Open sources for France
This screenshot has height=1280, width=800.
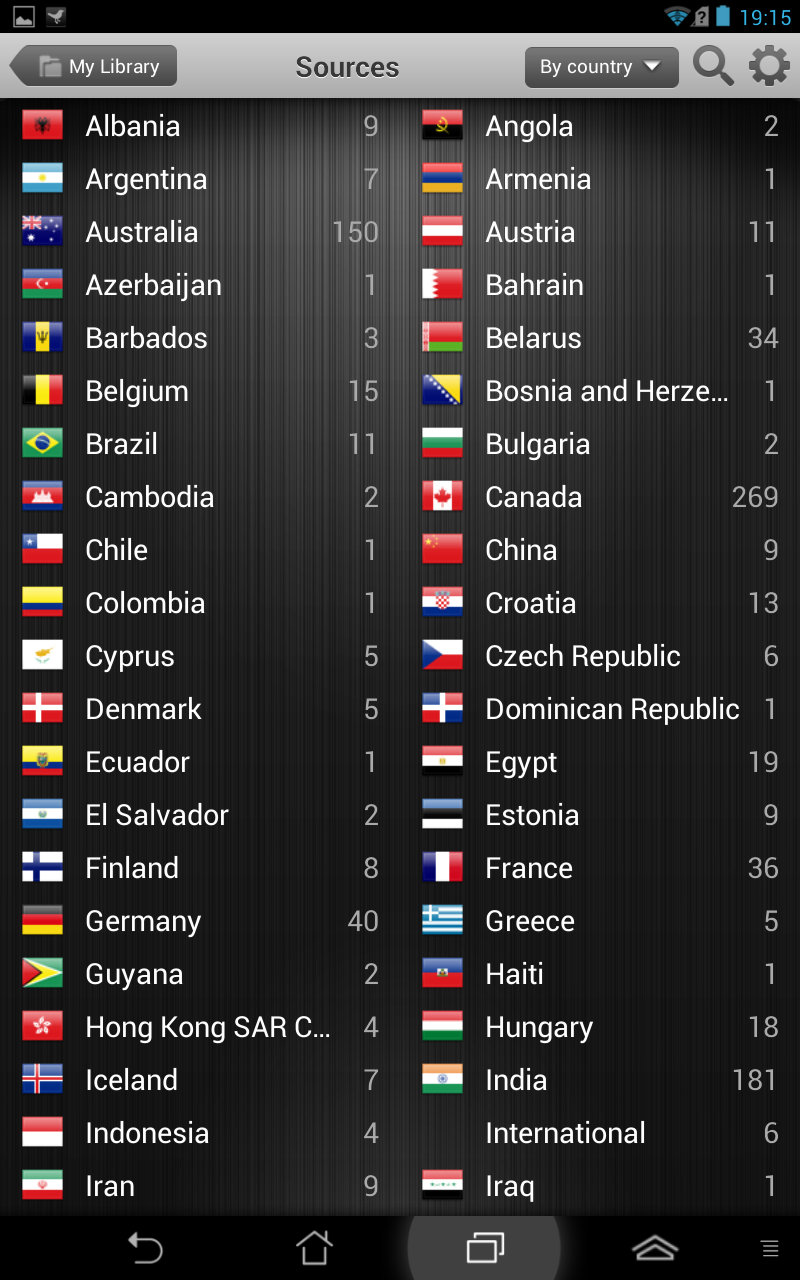pyautogui.click(x=600, y=868)
